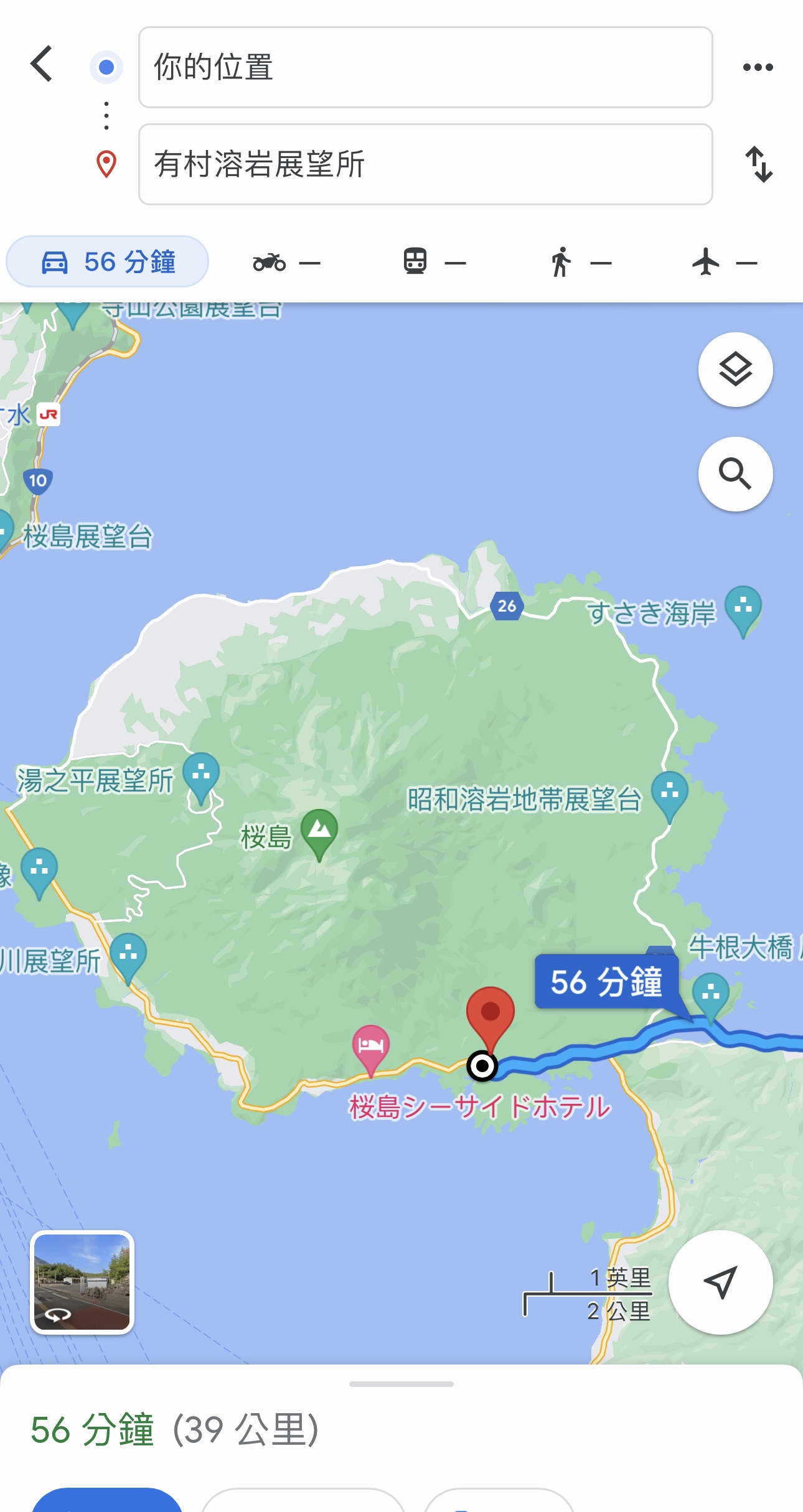Open the map layers button

tap(735, 370)
